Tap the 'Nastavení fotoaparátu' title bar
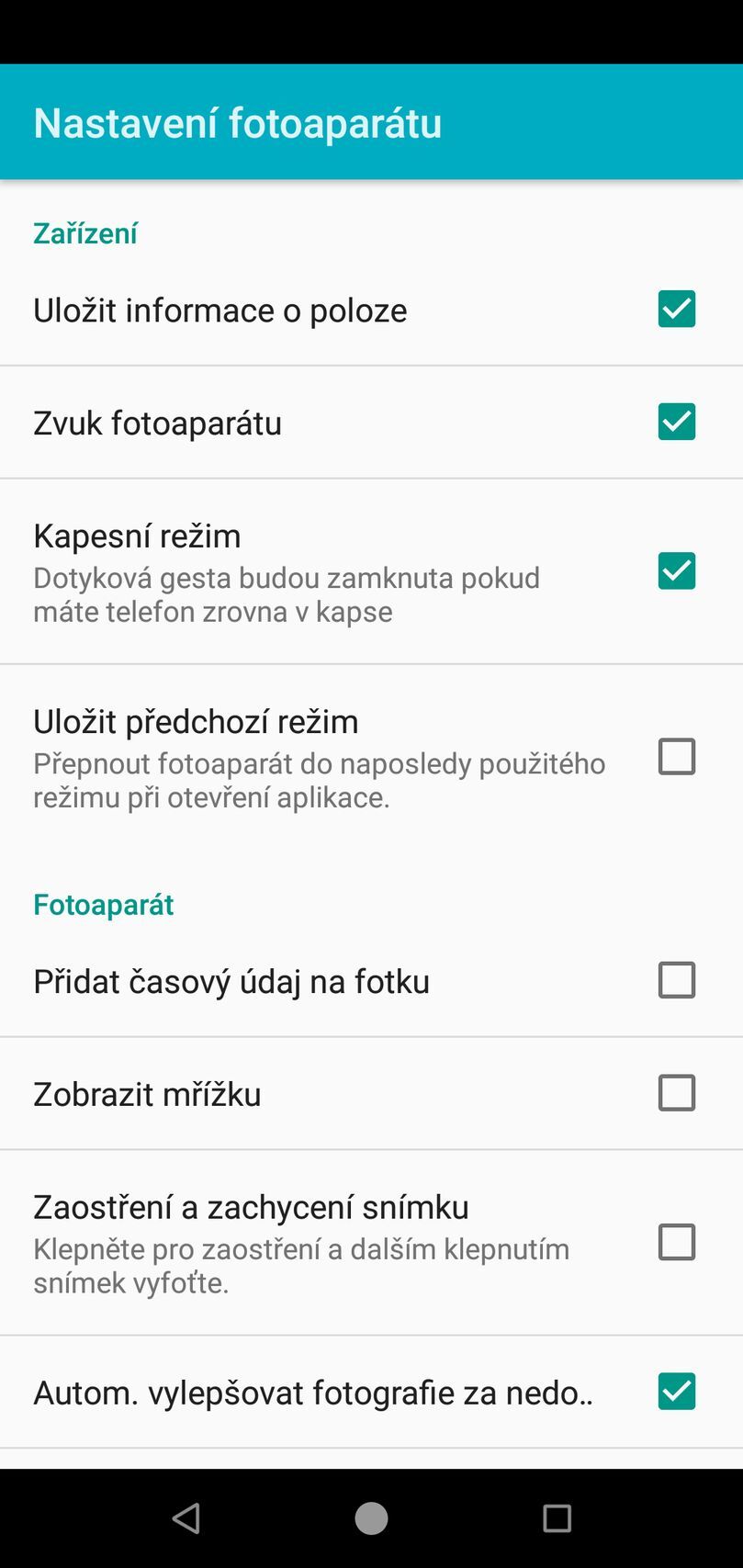The image size is (743, 1568). [x=237, y=121]
